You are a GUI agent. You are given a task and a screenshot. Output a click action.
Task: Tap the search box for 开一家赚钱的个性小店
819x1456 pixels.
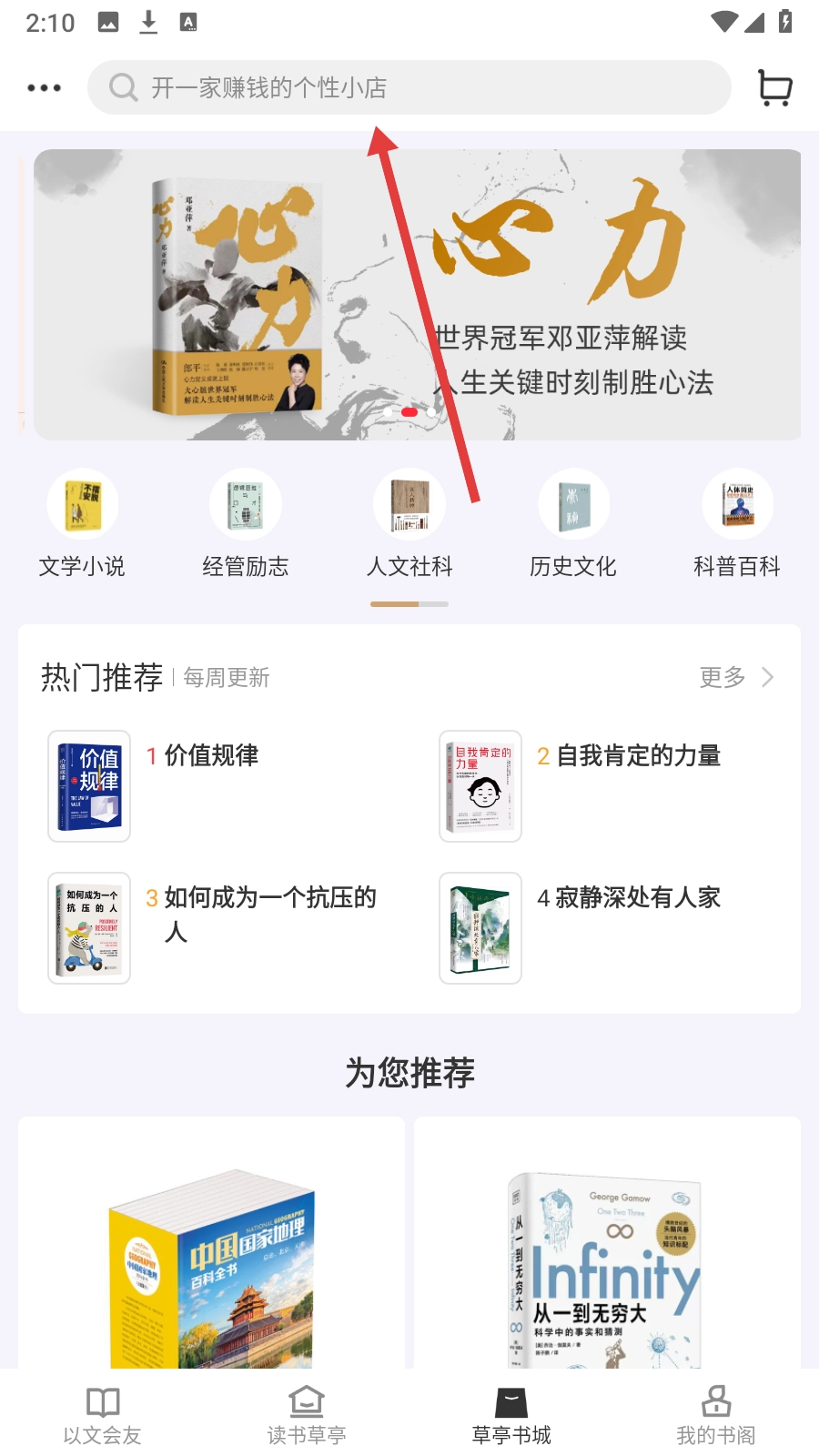point(409,87)
